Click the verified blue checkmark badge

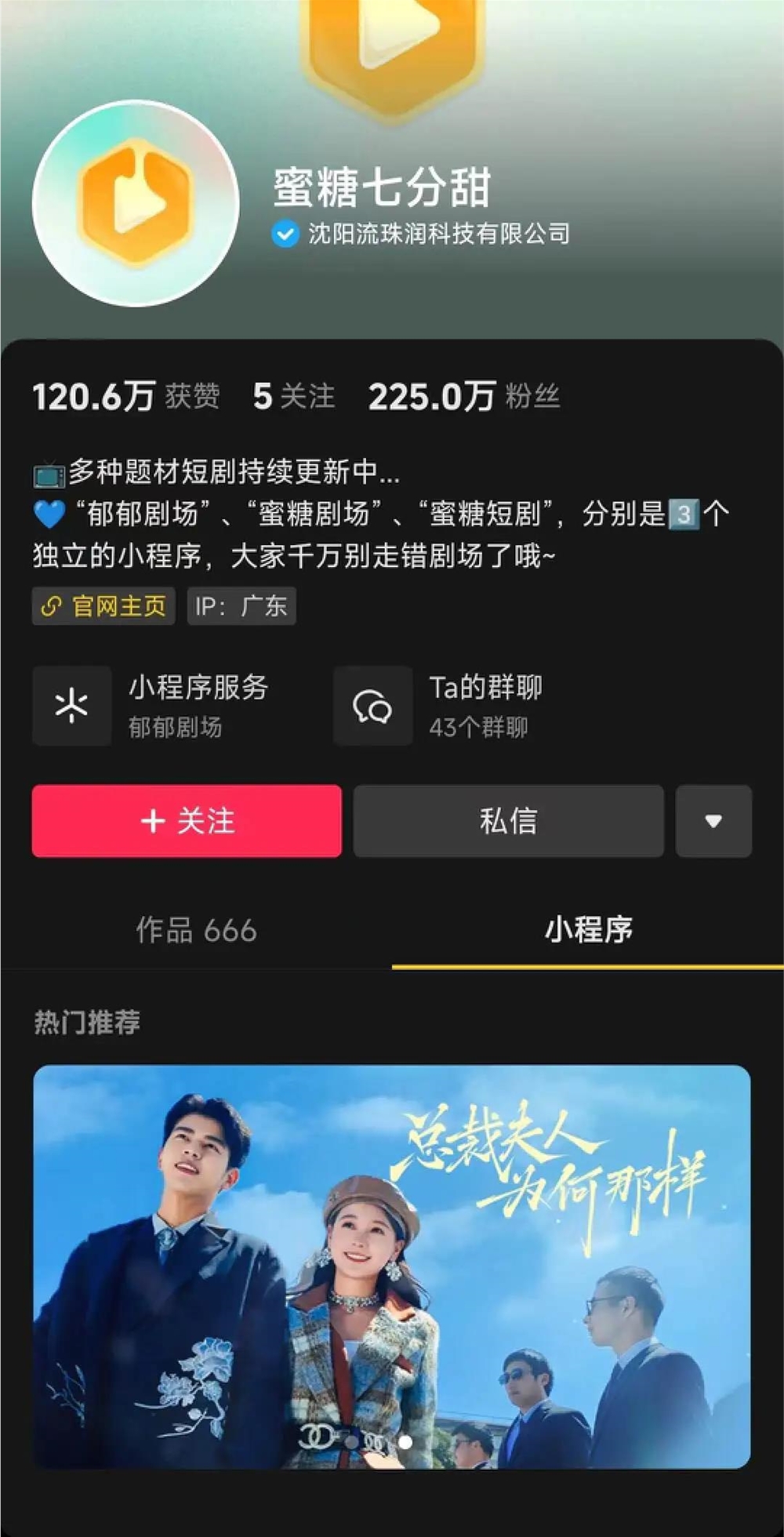[x=285, y=232]
